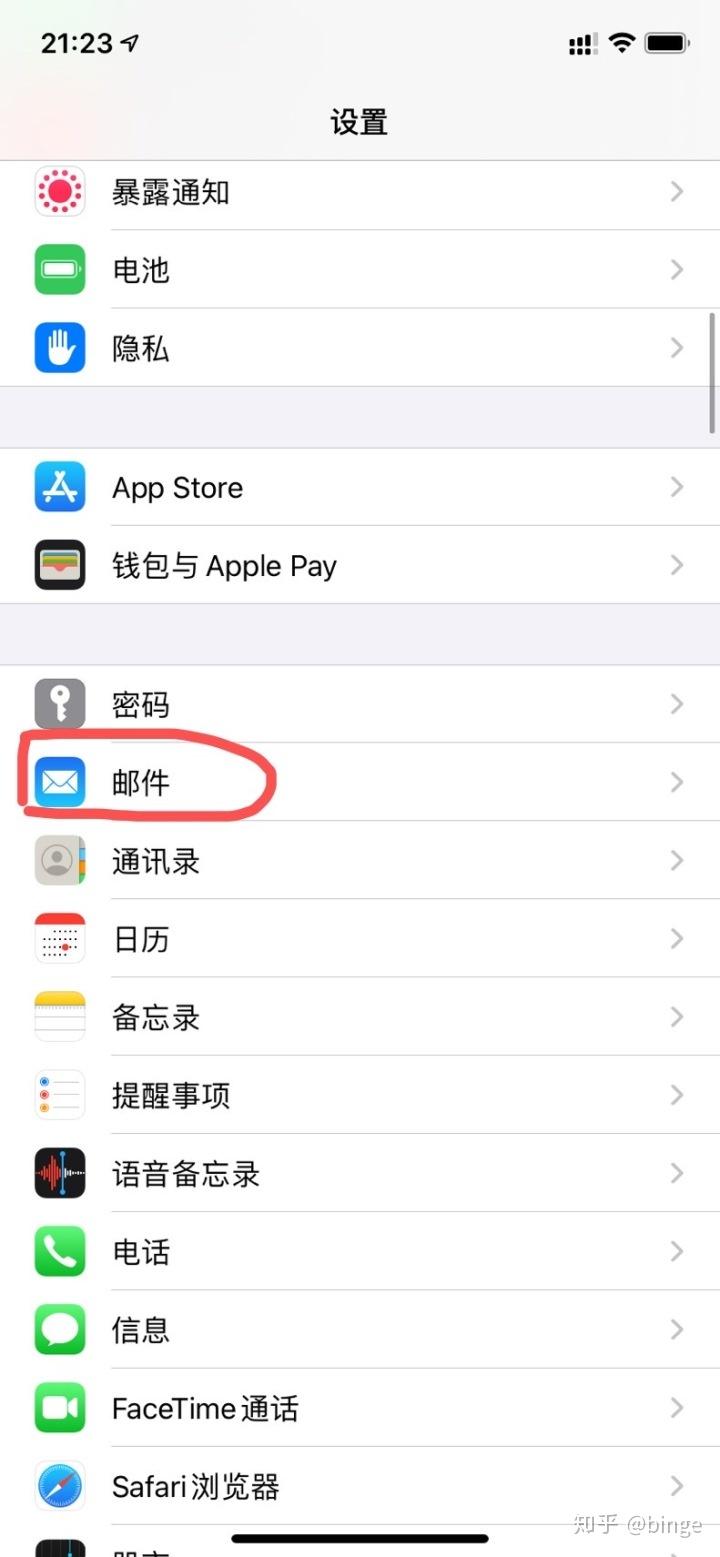Open 电话 phone settings
Image resolution: width=720 pixels, height=1557 pixels.
[360, 1251]
